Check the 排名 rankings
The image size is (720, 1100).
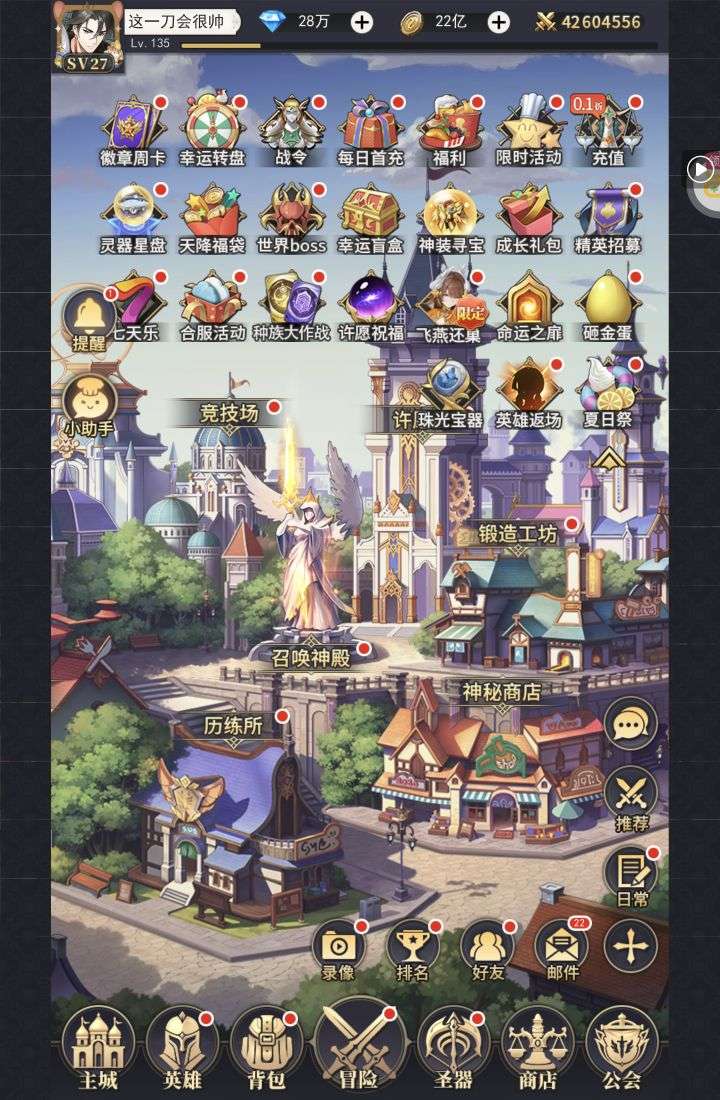pyautogui.click(x=413, y=948)
